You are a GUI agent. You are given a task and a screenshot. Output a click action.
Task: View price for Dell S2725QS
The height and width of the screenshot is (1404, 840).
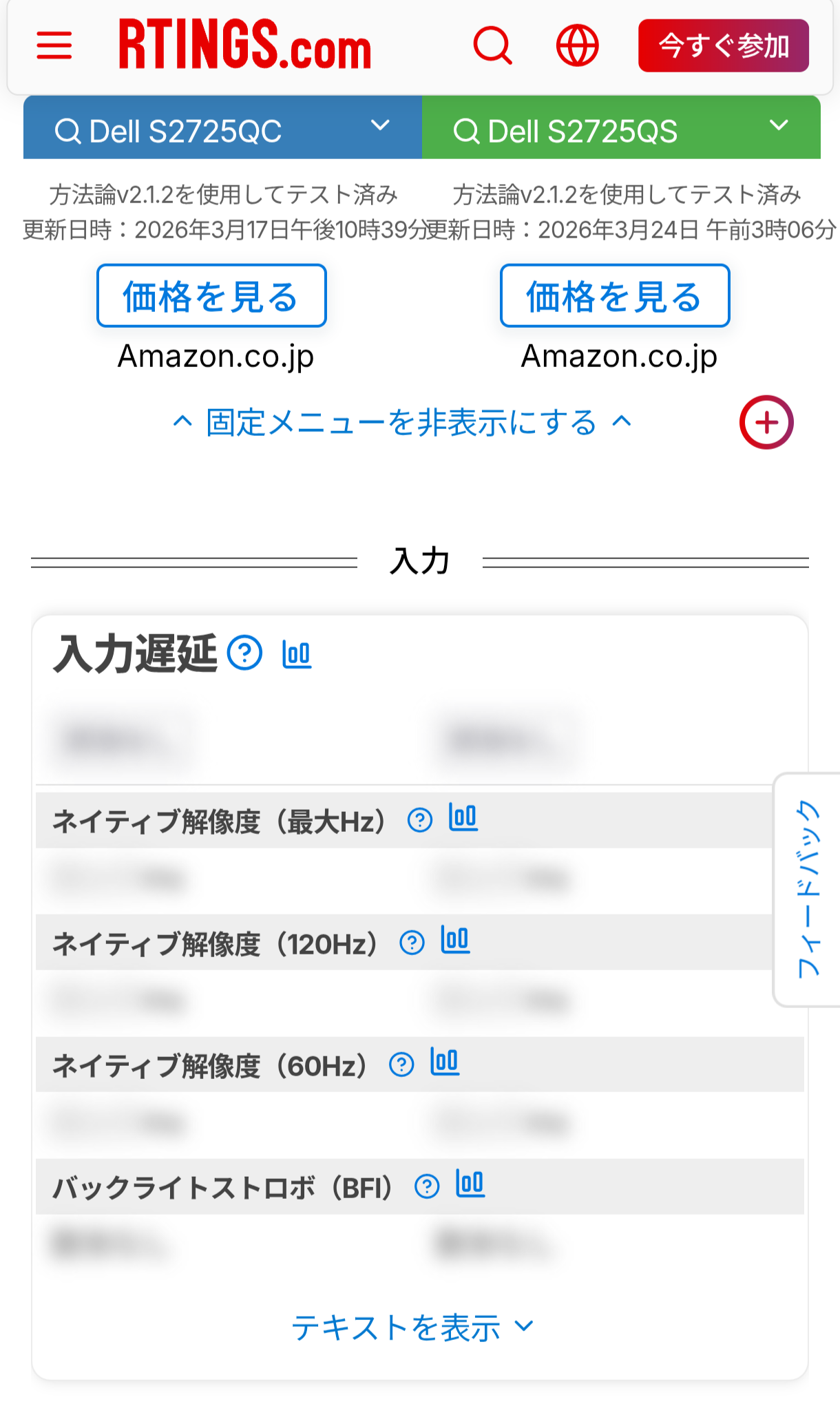click(614, 296)
